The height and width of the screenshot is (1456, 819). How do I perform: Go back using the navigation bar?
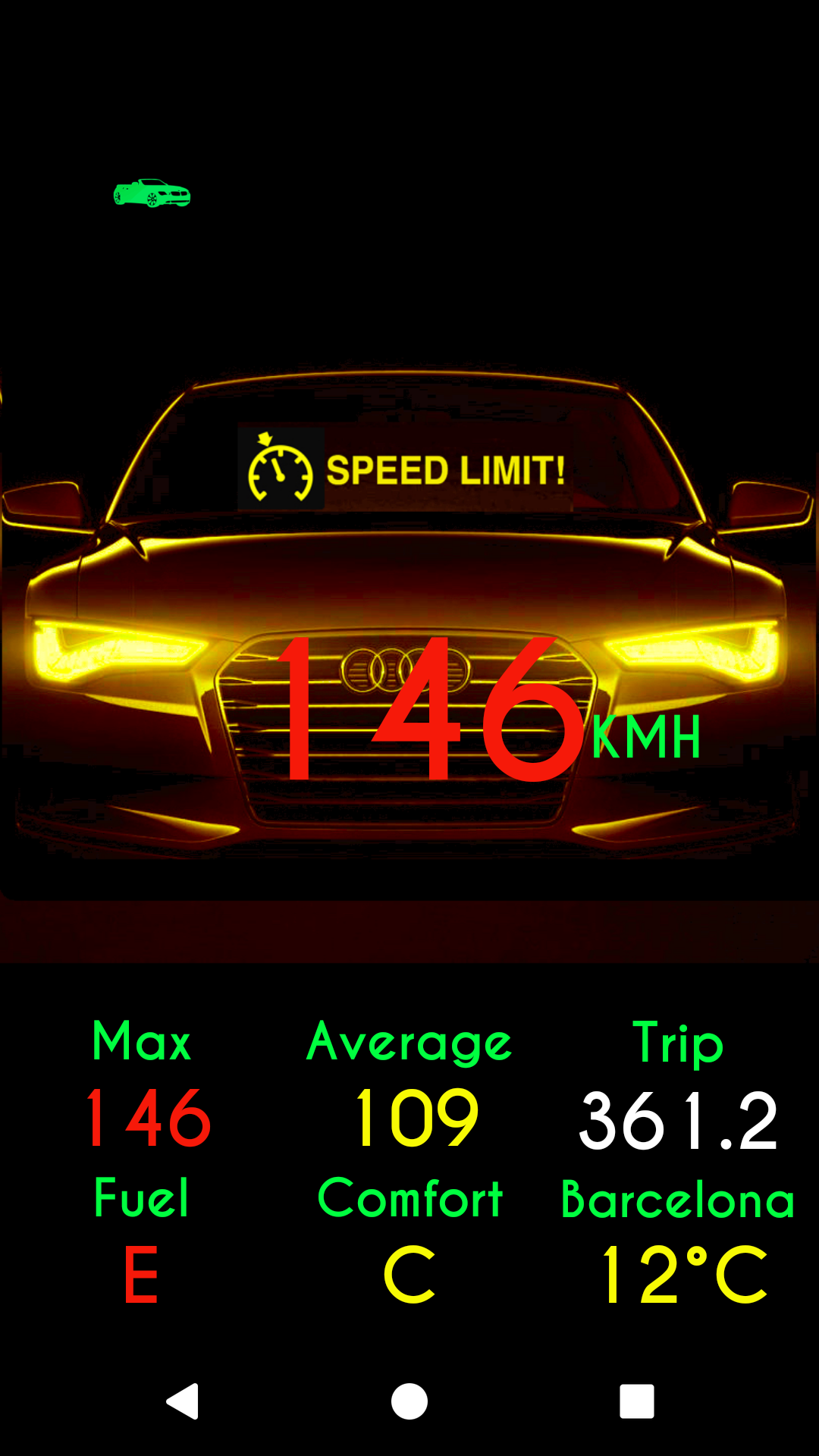pyautogui.click(x=183, y=1401)
